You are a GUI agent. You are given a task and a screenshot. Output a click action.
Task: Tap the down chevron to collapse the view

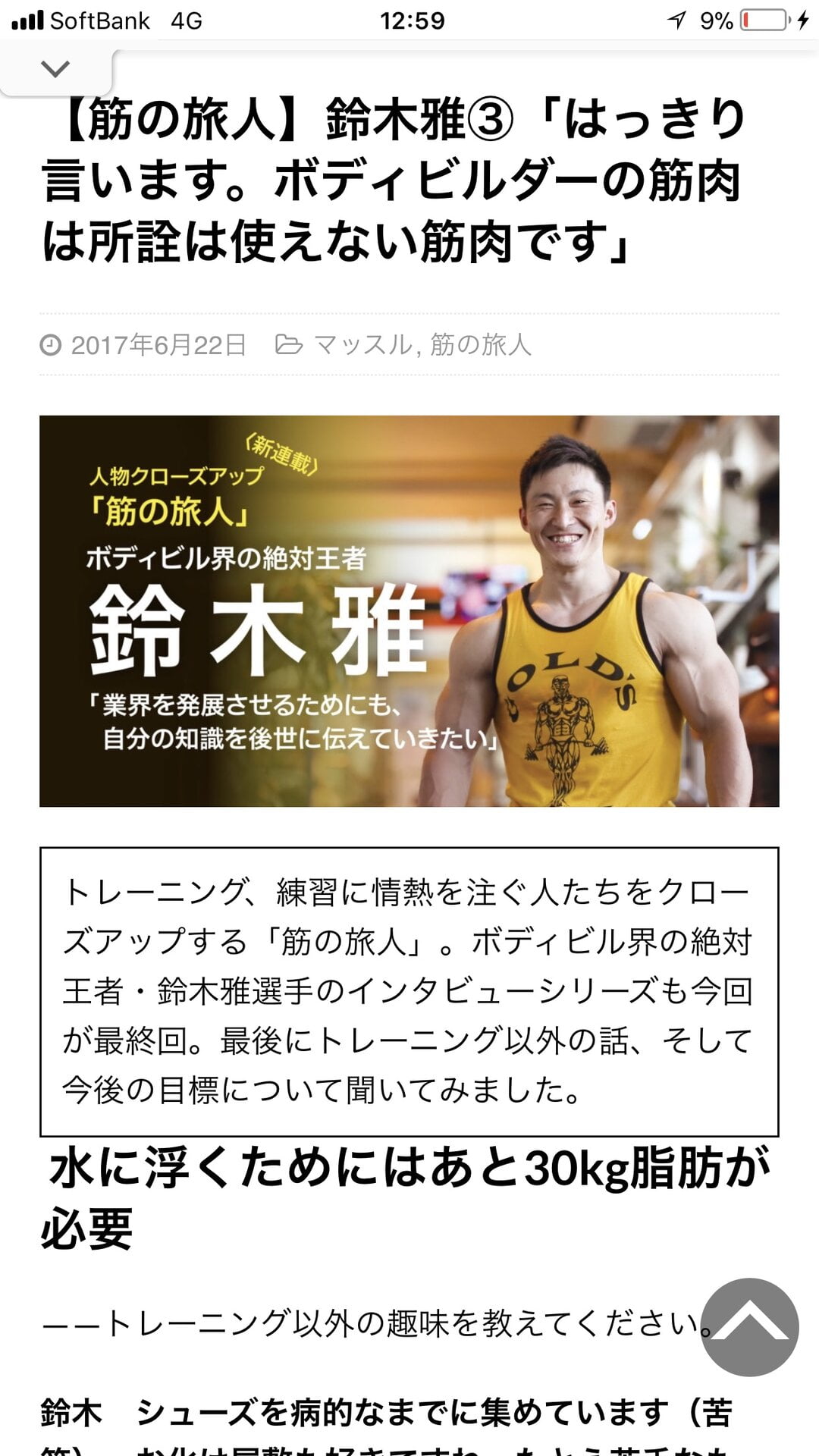coord(55,70)
